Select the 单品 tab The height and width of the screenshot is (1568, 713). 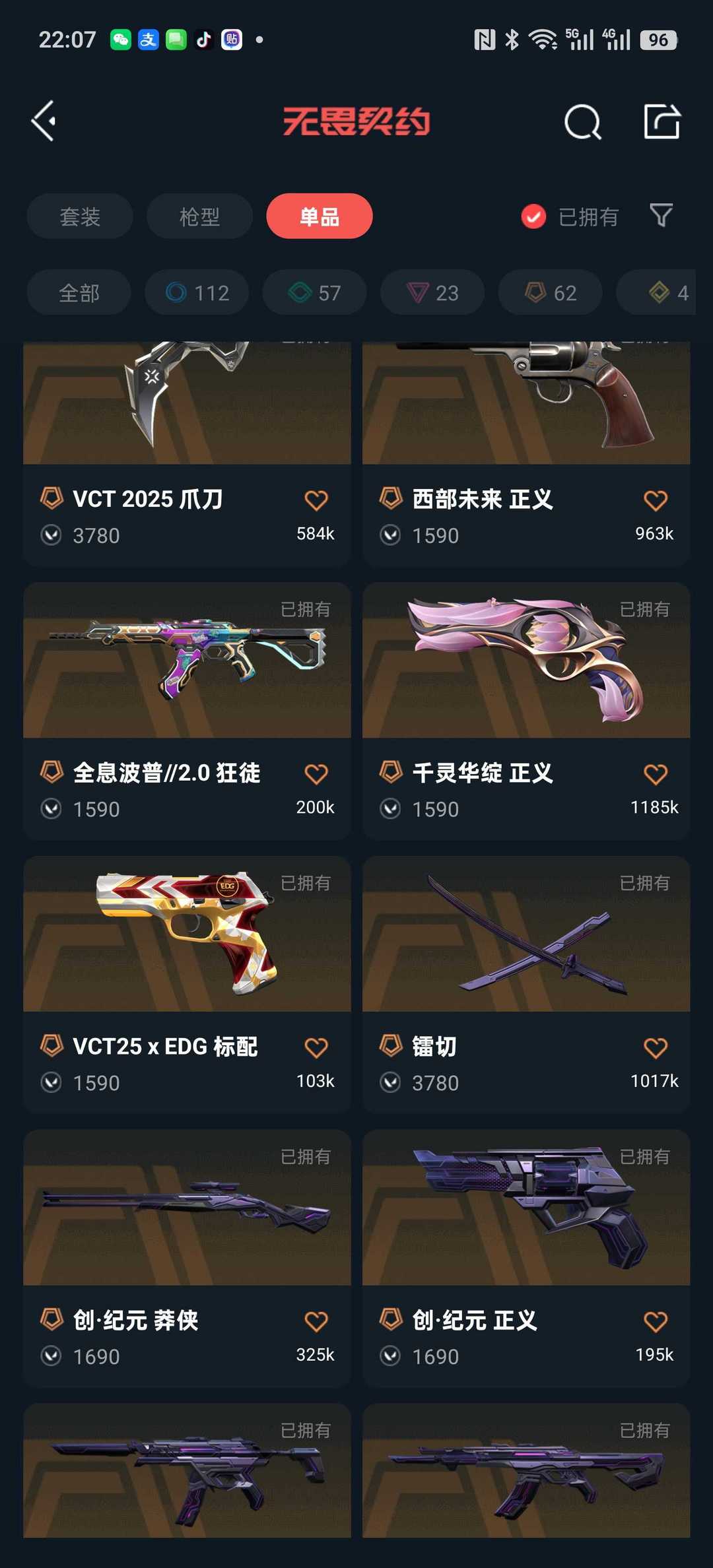320,216
